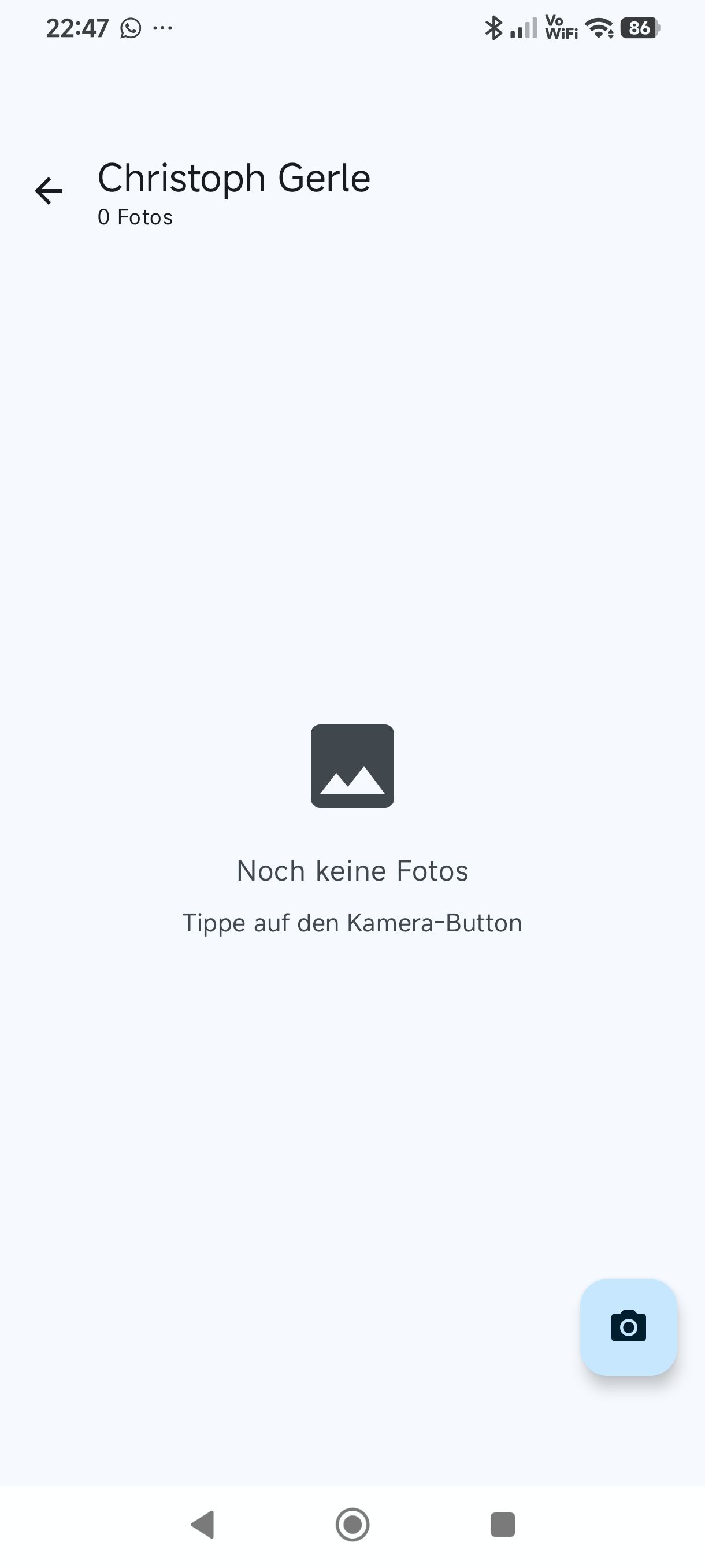Go back from Christoph Gerle album
705x1568 pixels.
click(49, 191)
